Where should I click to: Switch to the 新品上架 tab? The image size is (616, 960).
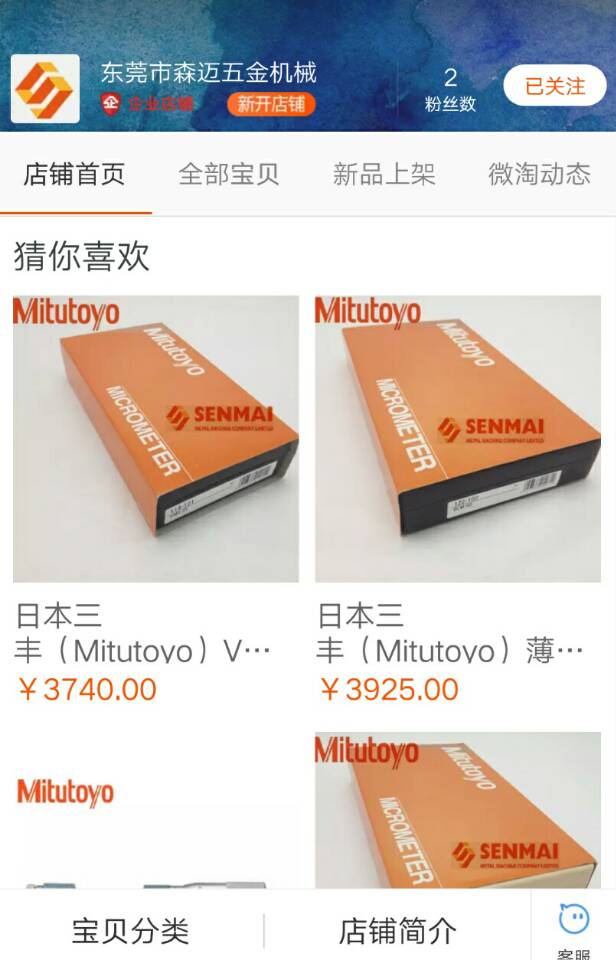point(384,174)
